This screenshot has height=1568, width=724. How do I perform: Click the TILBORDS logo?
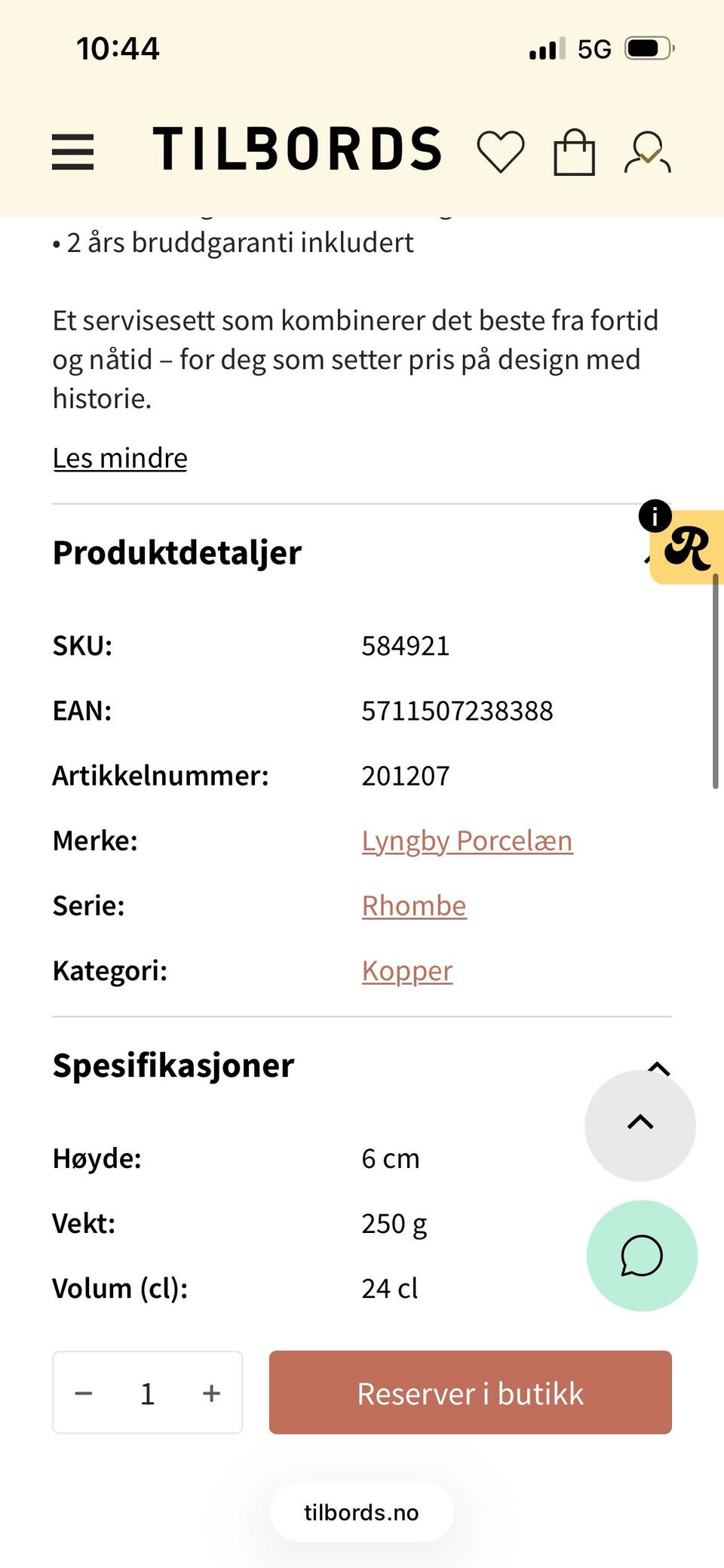(299, 149)
